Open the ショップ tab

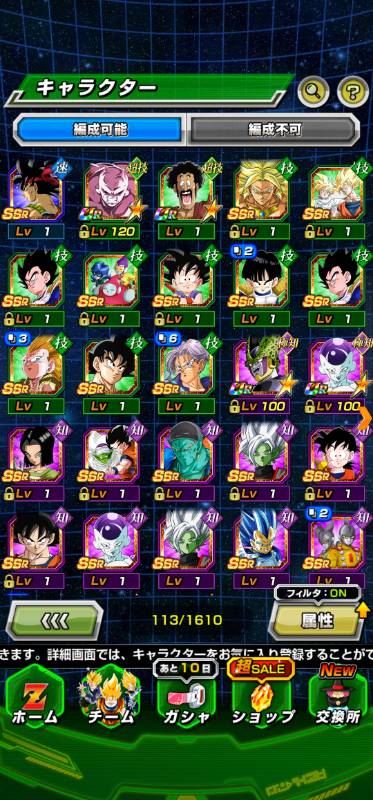[x=263, y=696]
